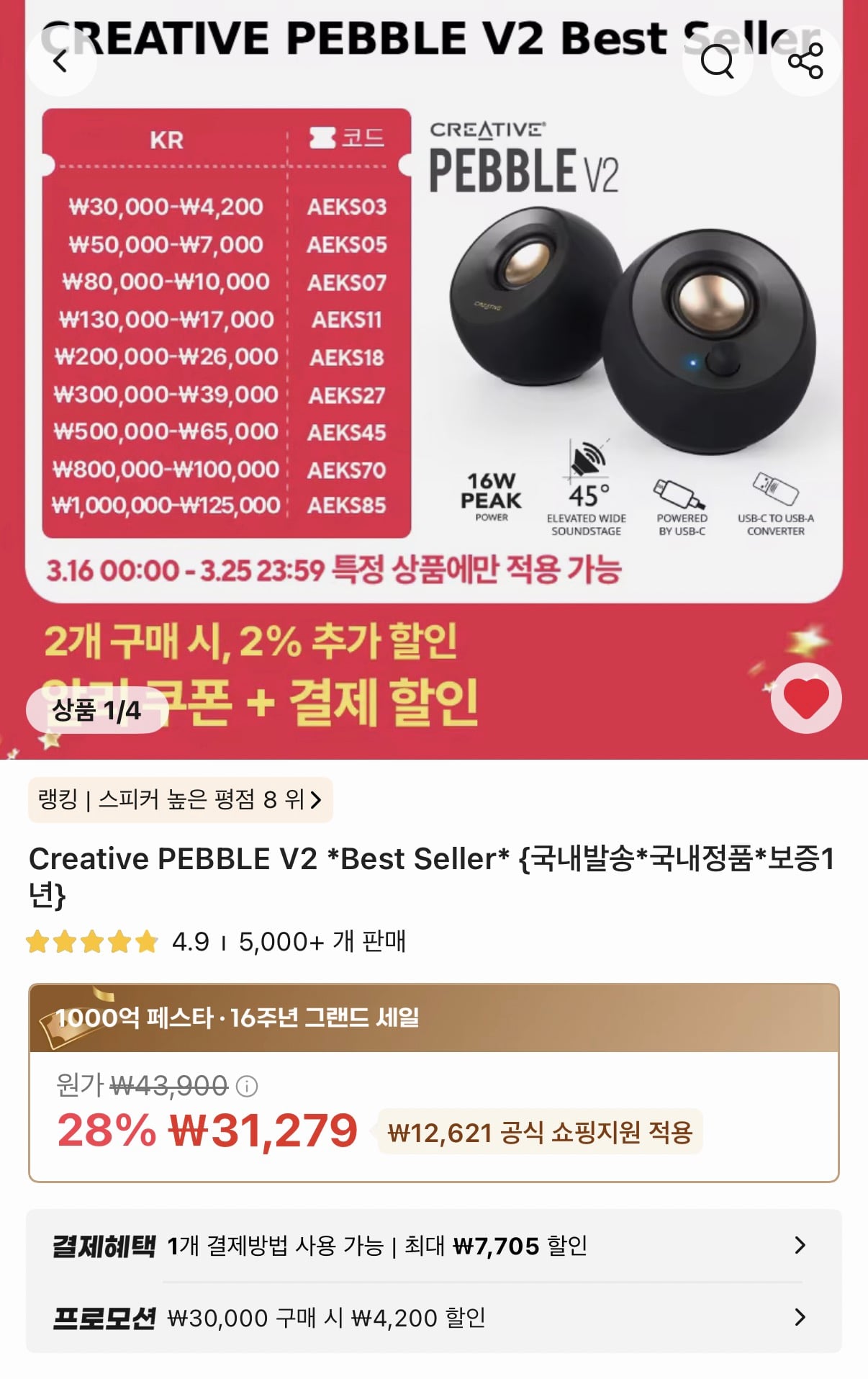Open the 결제혜택 payment benefits row
868x1379 pixels.
(x=433, y=1245)
